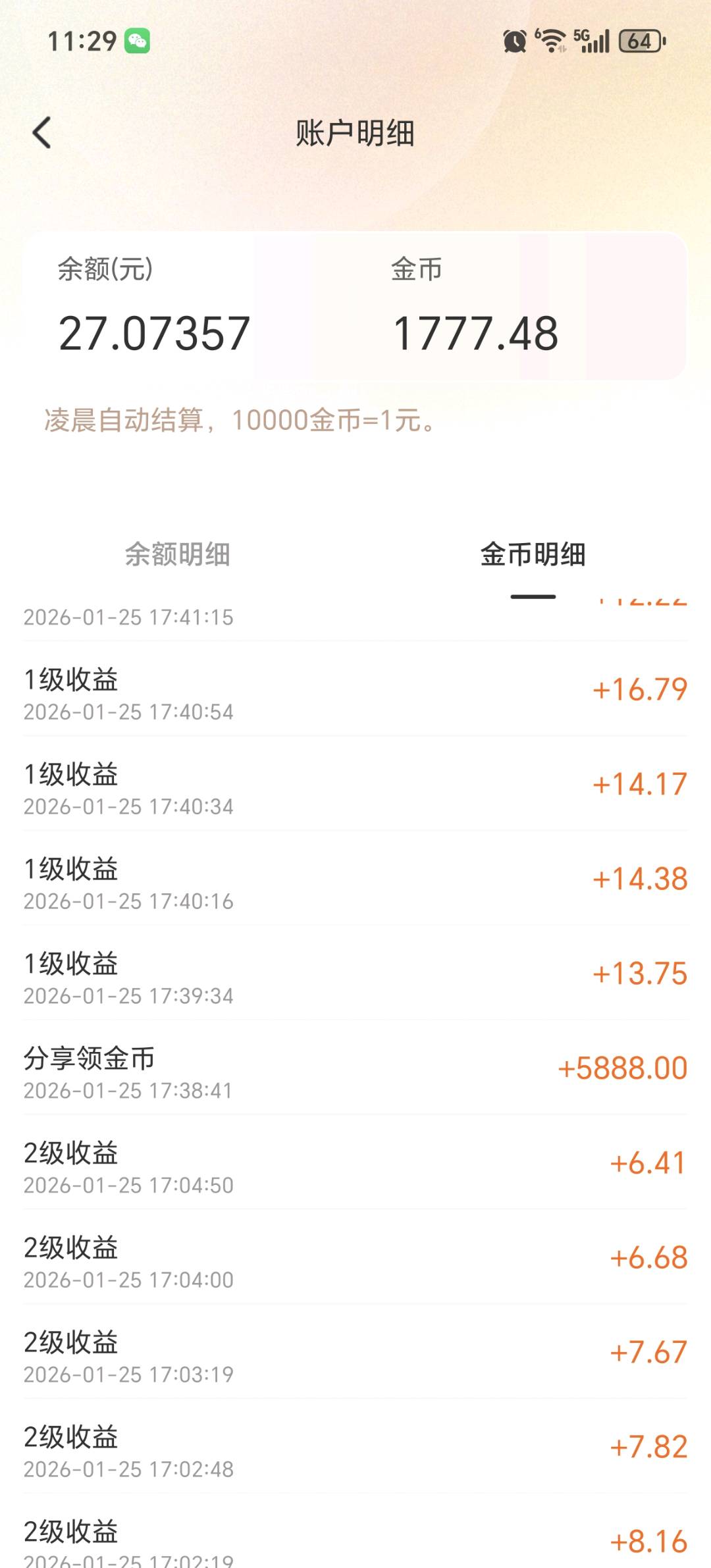This screenshot has height=1568, width=711.
Task: Tap the WeChat notification icon in the status bar
Action: pyautogui.click(x=137, y=41)
